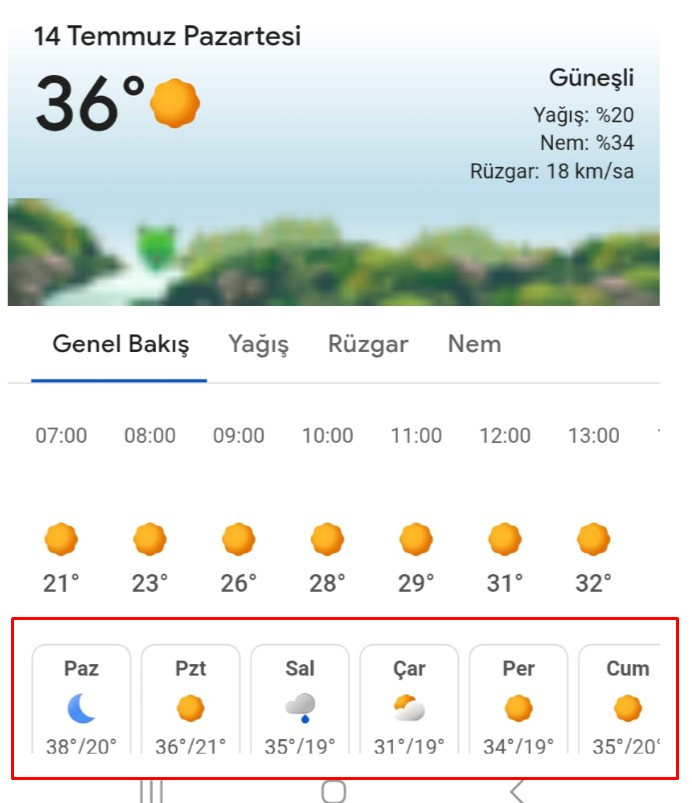The height and width of the screenshot is (803, 692).
Task: Select the Nem tab
Action: (x=474, y=345)
